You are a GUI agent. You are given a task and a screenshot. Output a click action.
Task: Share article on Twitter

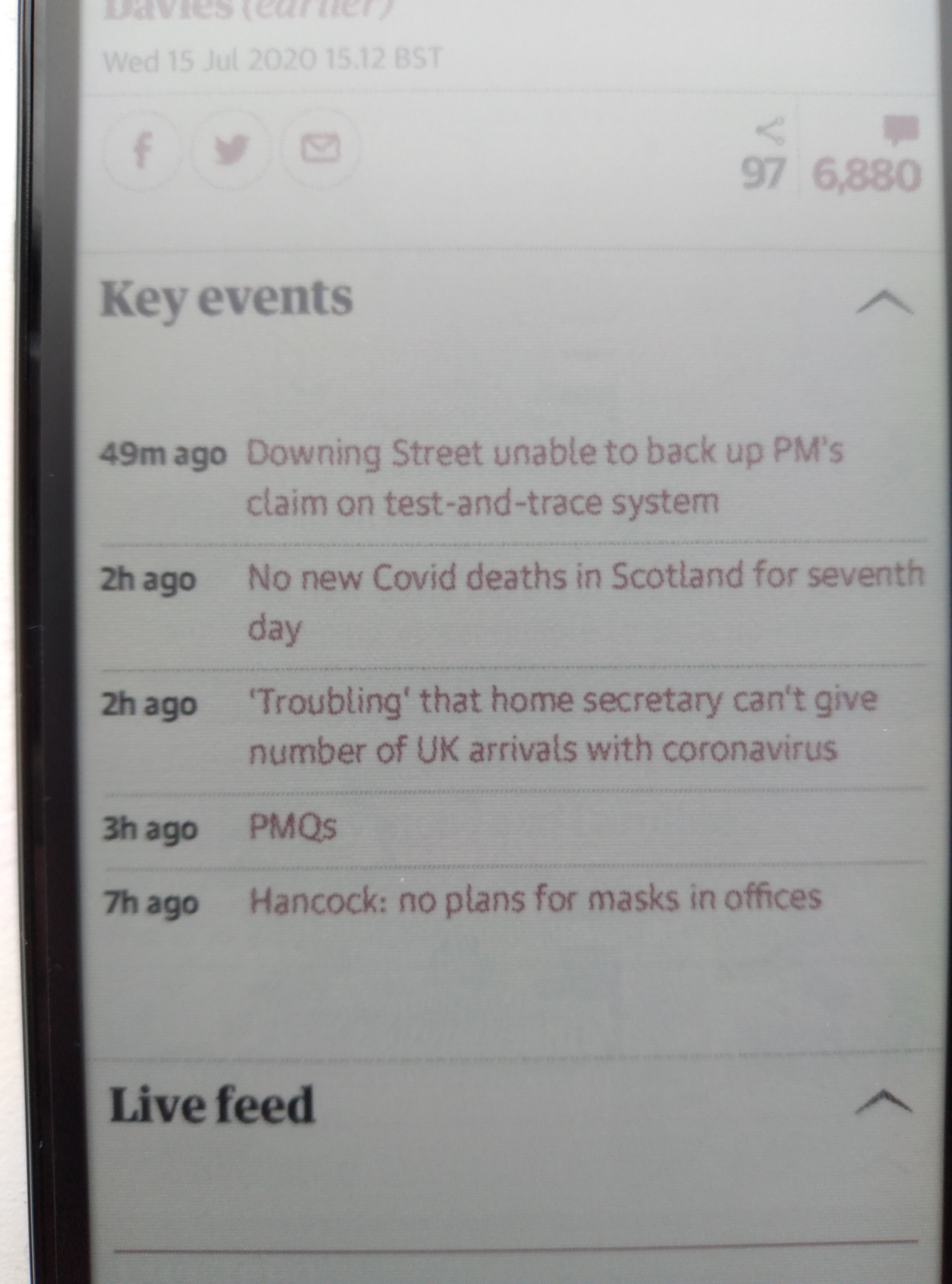(x=231, y=150)
